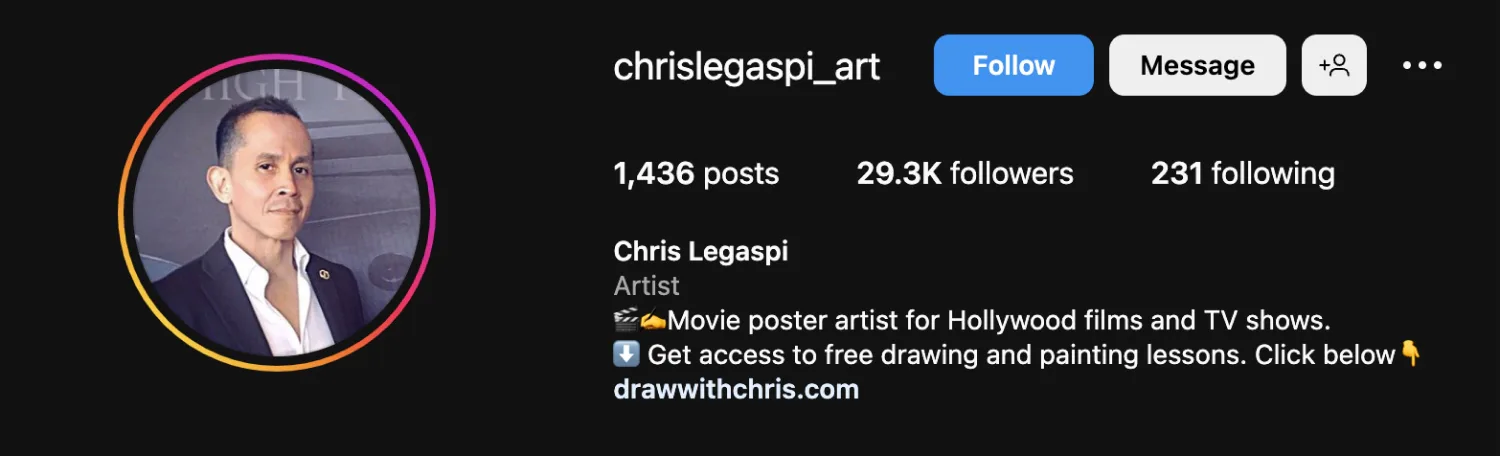Message Chris Legaspi
The width and height of the screenshot is (1500, 456).
[x=1197, y=66]
